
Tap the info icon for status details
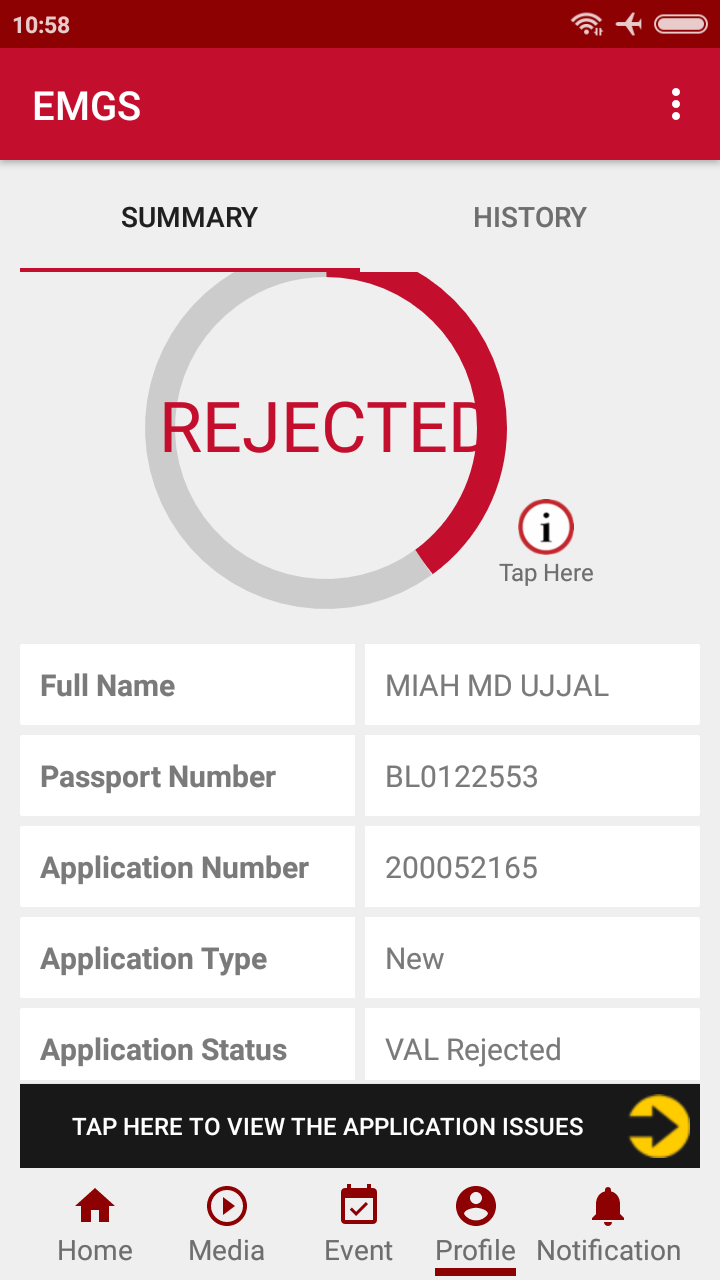(546, 527)
